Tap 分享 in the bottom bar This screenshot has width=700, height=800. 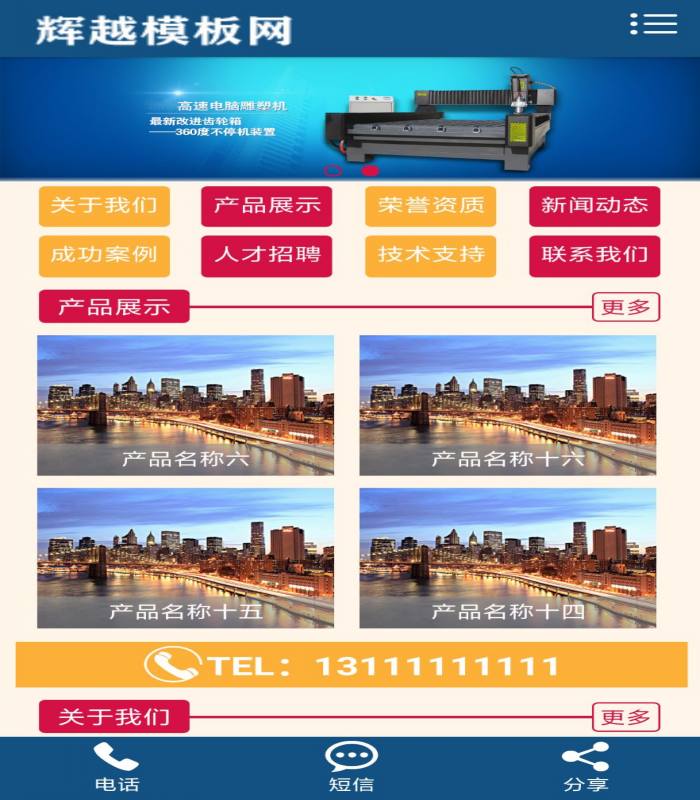pos(585,768)
